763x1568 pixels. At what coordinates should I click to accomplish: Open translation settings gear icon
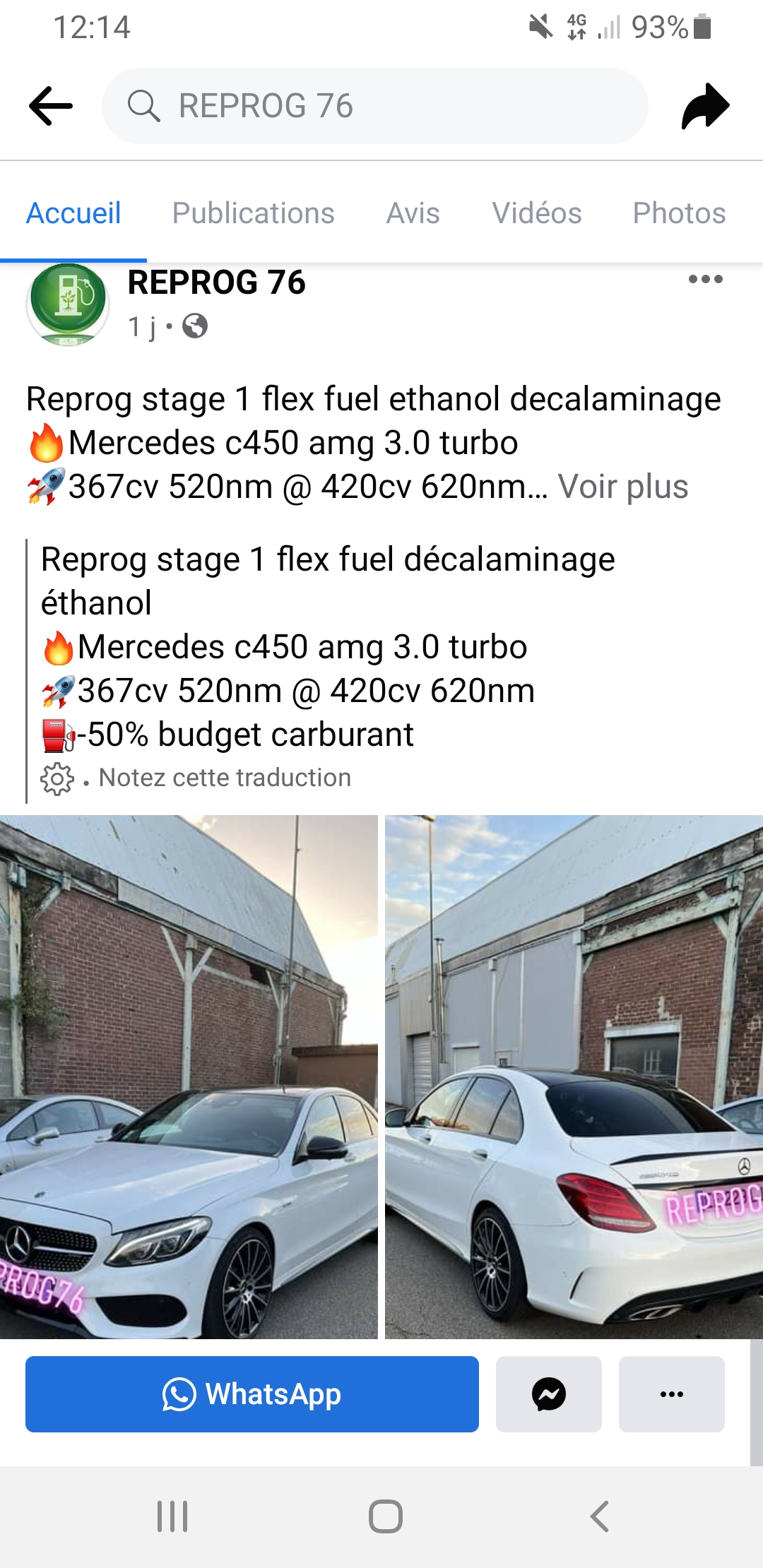[x=57, y=779]
